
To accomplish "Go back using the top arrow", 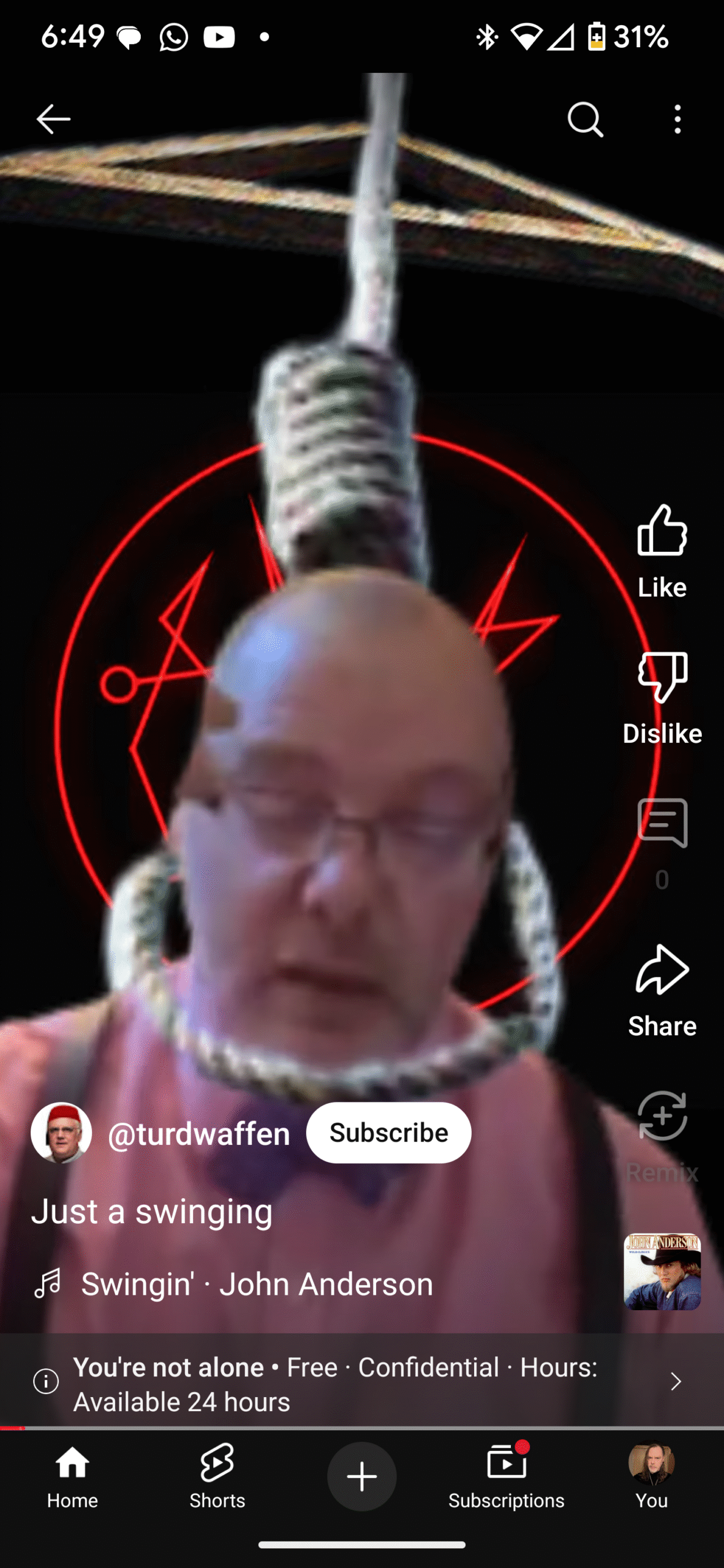I will point(53,119).
